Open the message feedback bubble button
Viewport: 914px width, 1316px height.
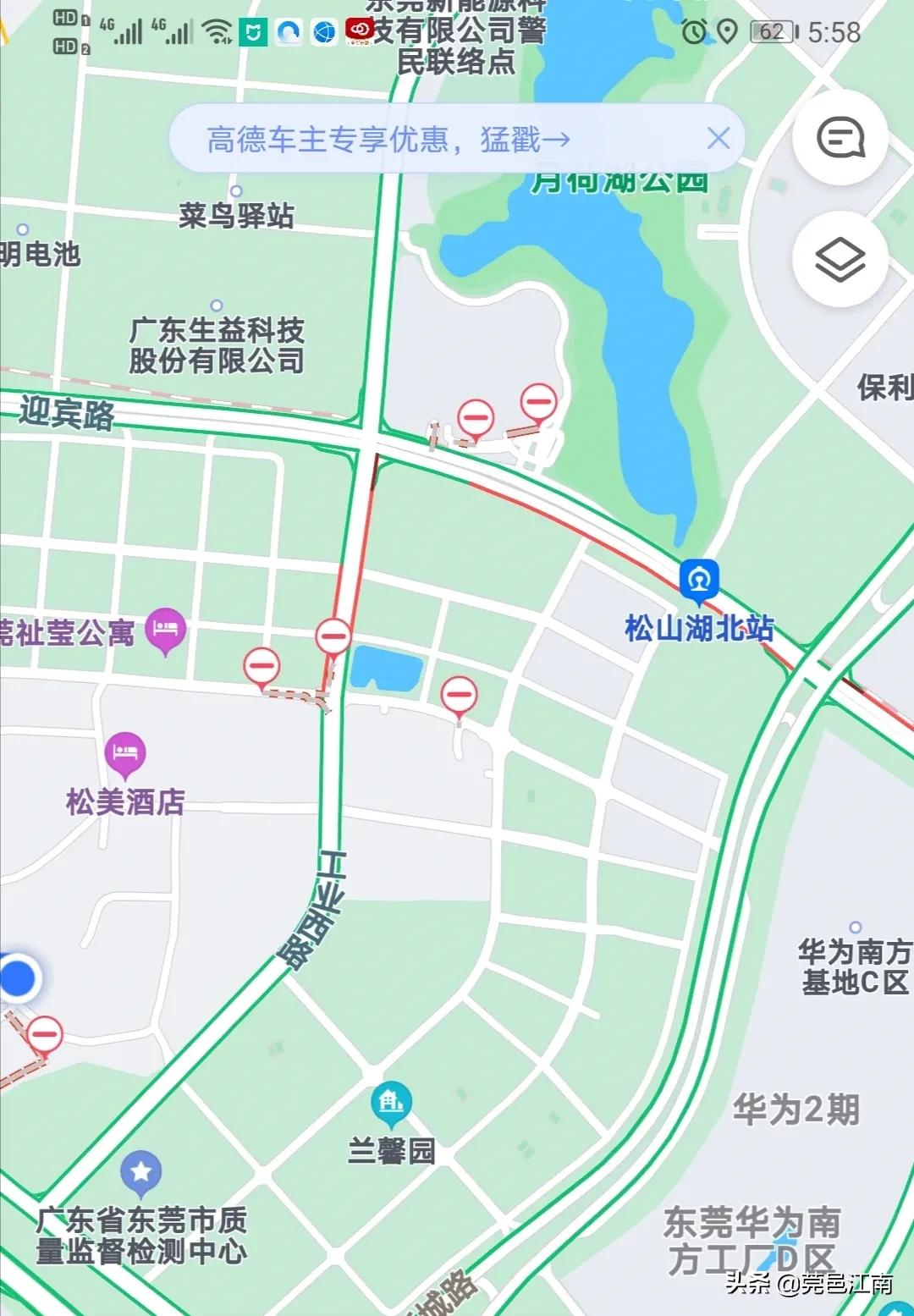(840, 137)
